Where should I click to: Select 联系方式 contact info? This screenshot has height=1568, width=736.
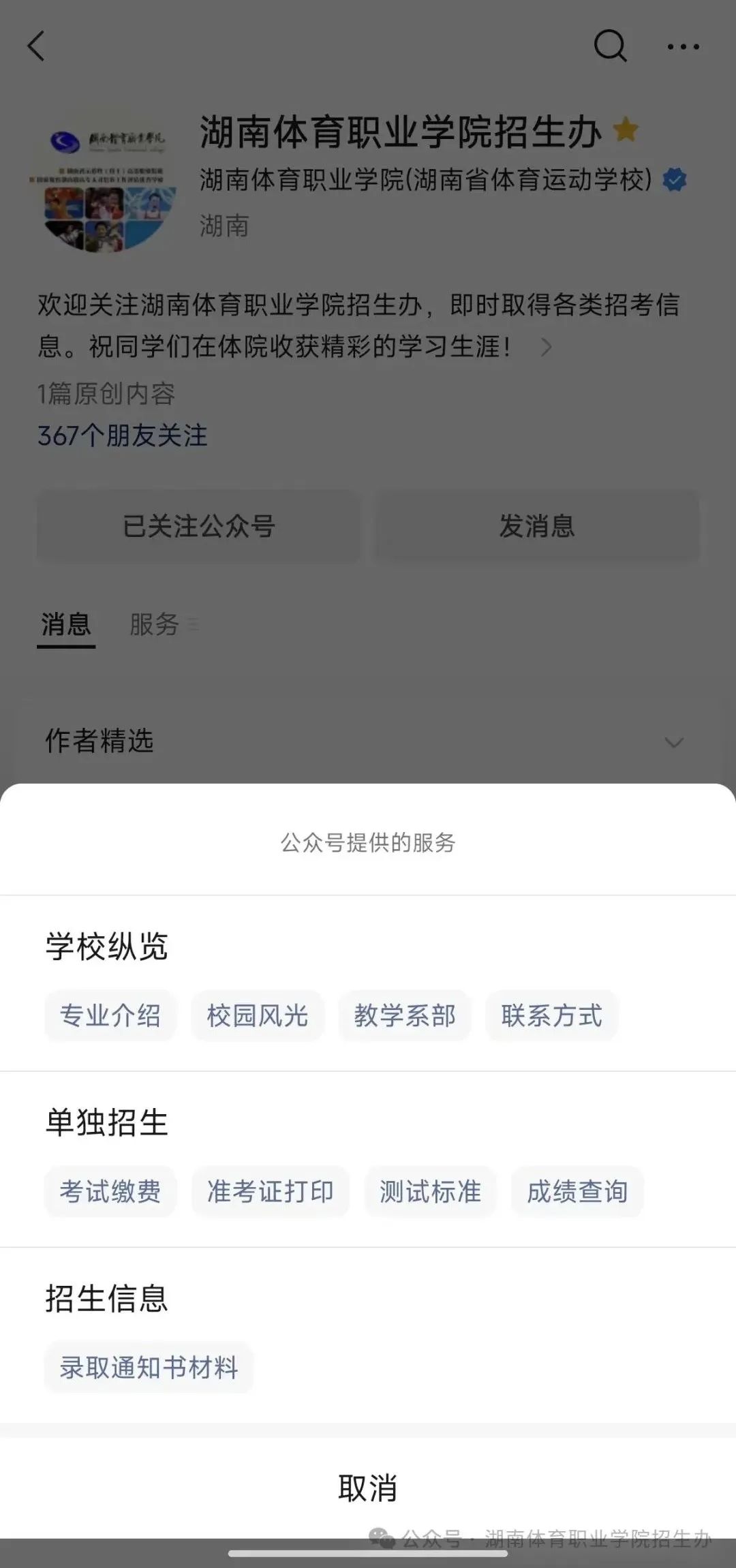552,1015
